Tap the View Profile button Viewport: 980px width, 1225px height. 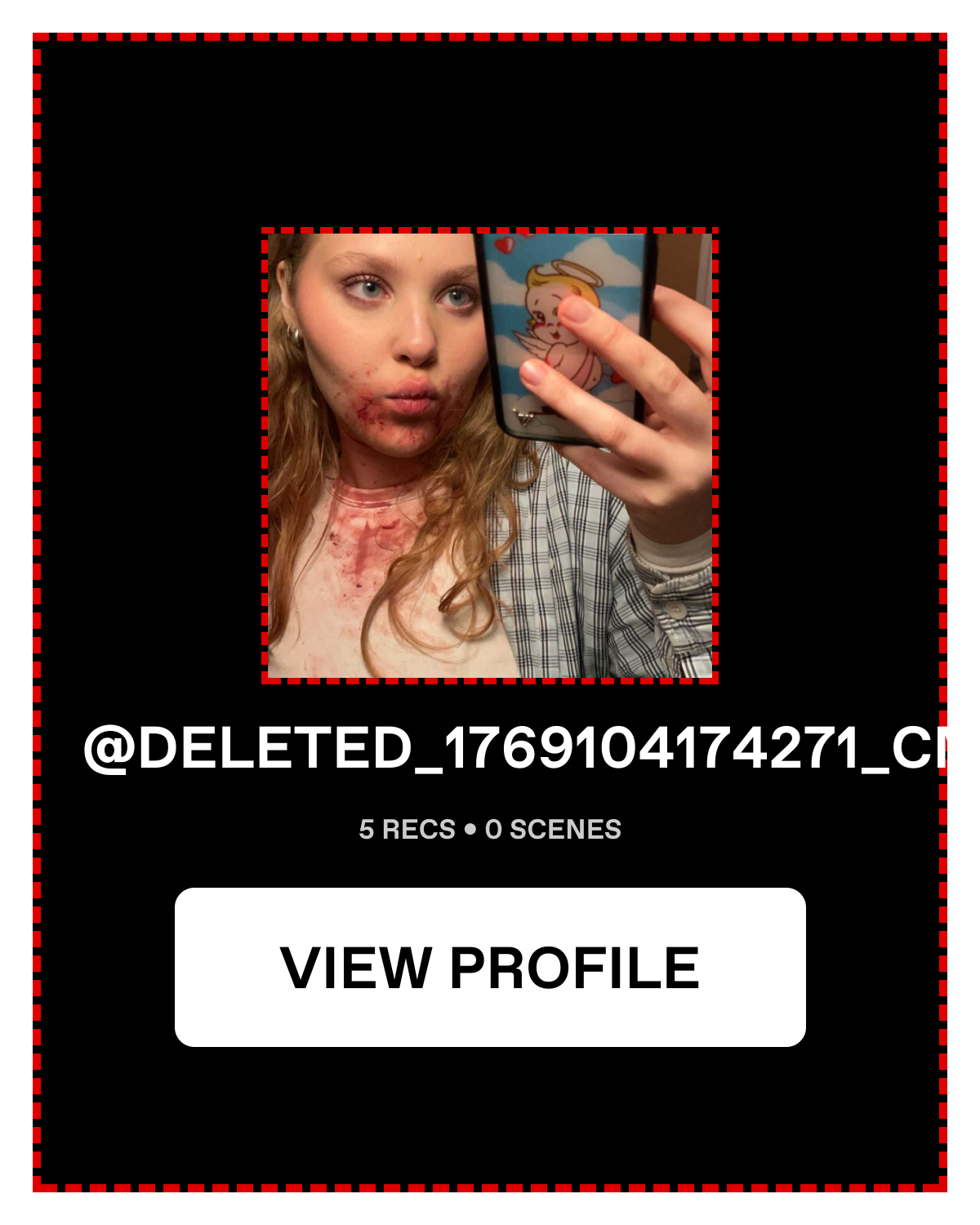[x=490, y=967]
